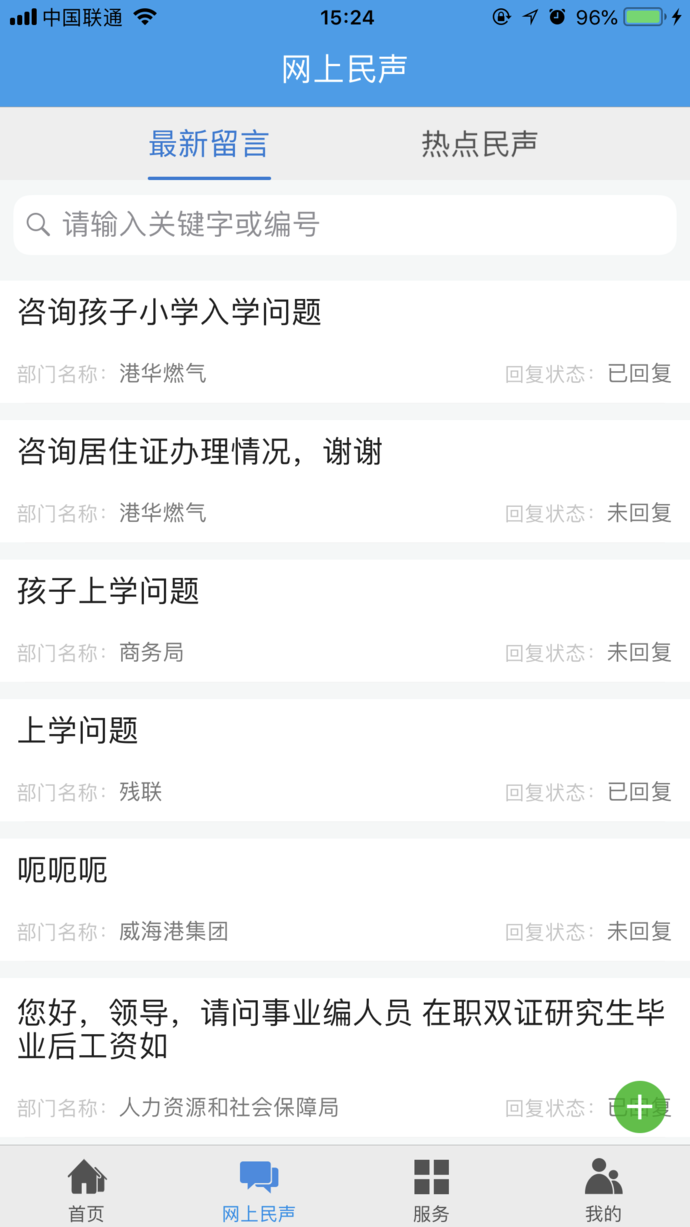Open message 咨询孩子小学入学问题
This screenshot has height=1227, width=690.
tap(345, 341)
